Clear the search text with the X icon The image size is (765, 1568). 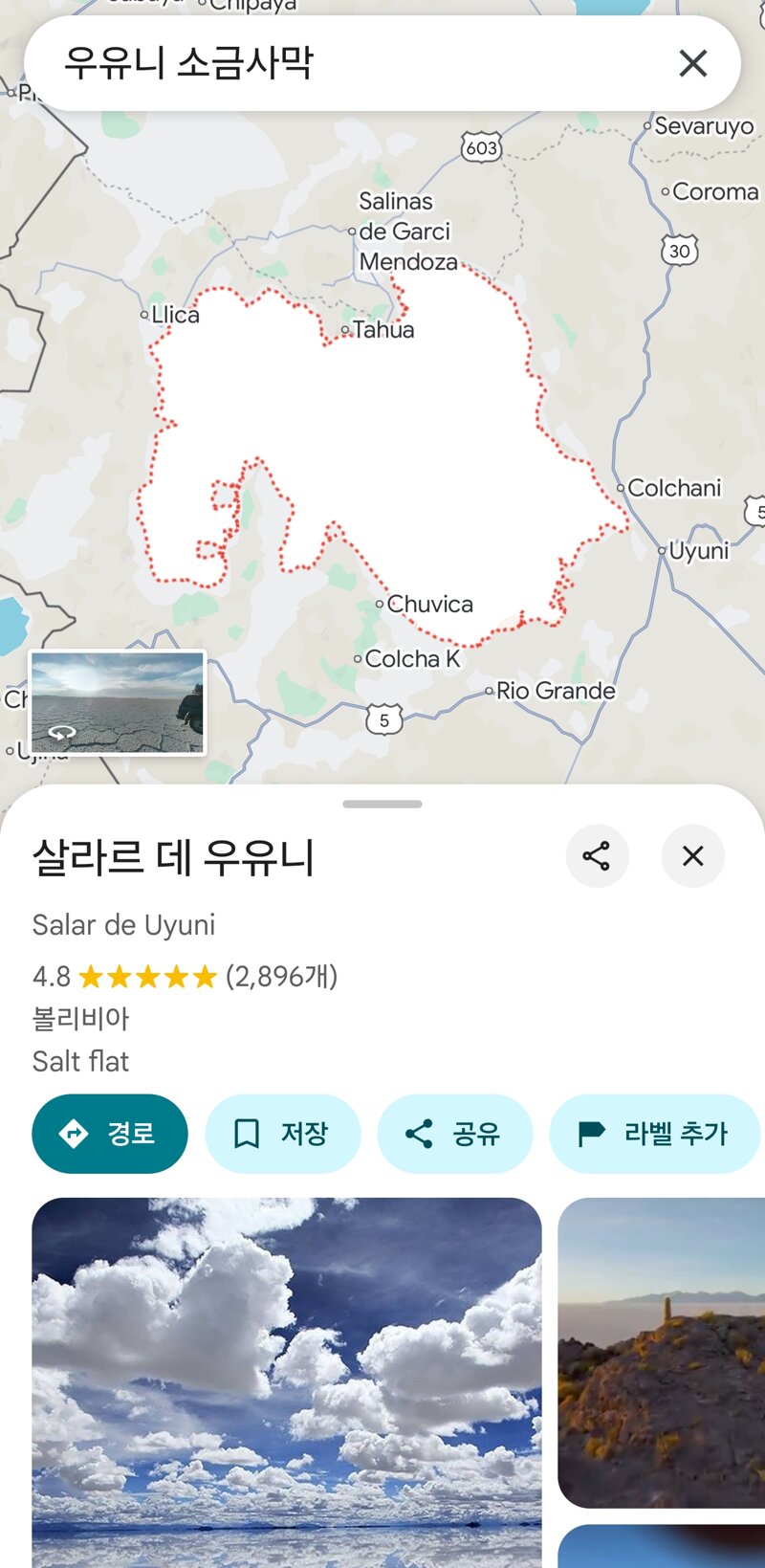tap(692, 63)
